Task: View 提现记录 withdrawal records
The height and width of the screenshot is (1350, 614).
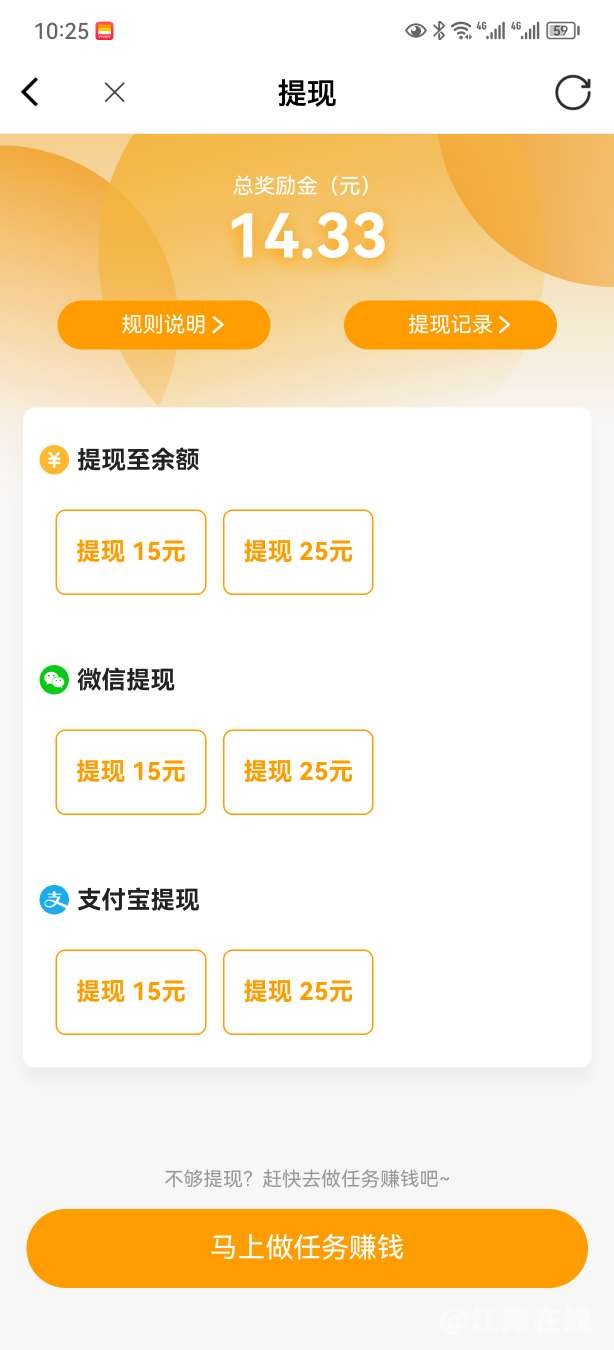Action: tap(450, 325)
